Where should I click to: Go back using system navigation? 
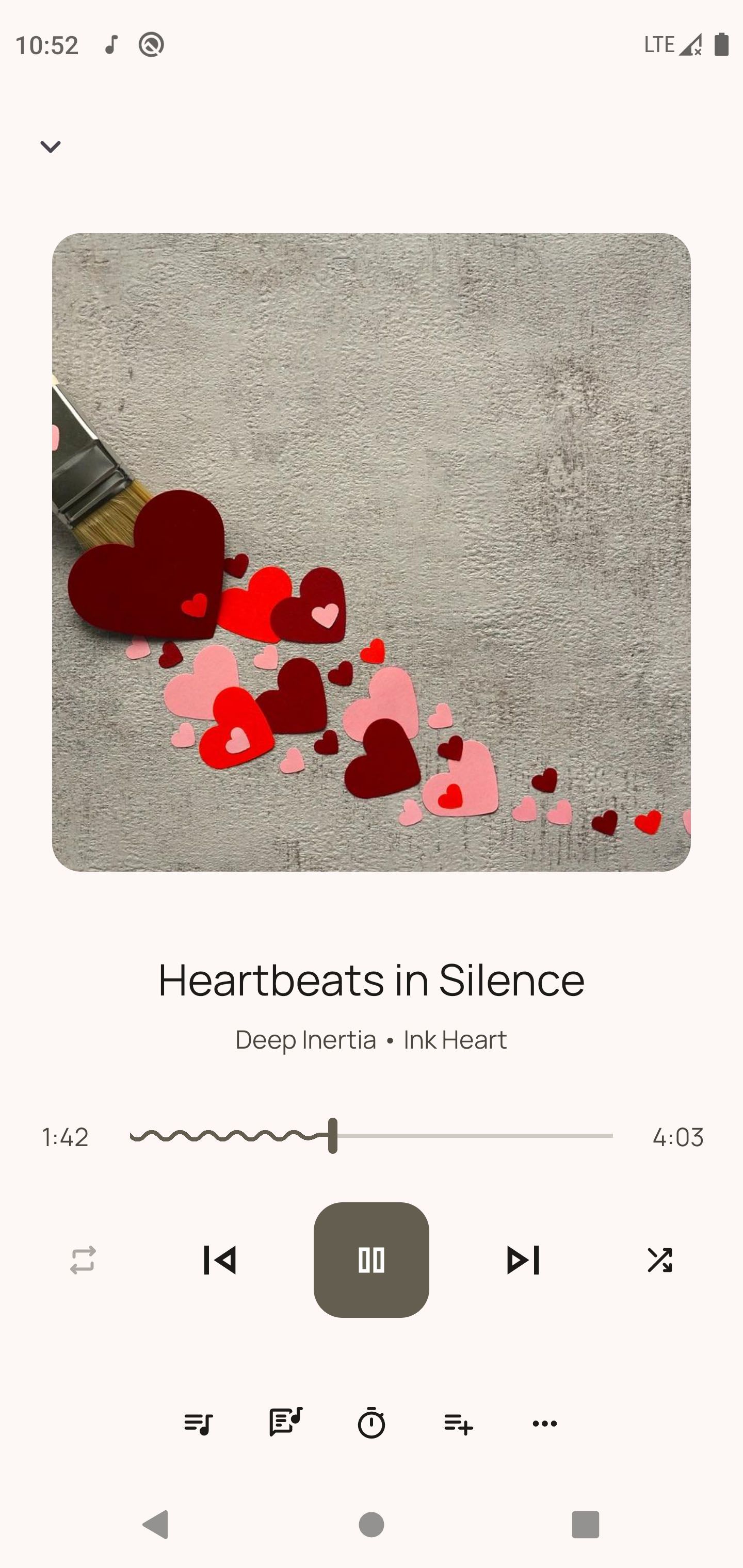(x=156, y=1525)
